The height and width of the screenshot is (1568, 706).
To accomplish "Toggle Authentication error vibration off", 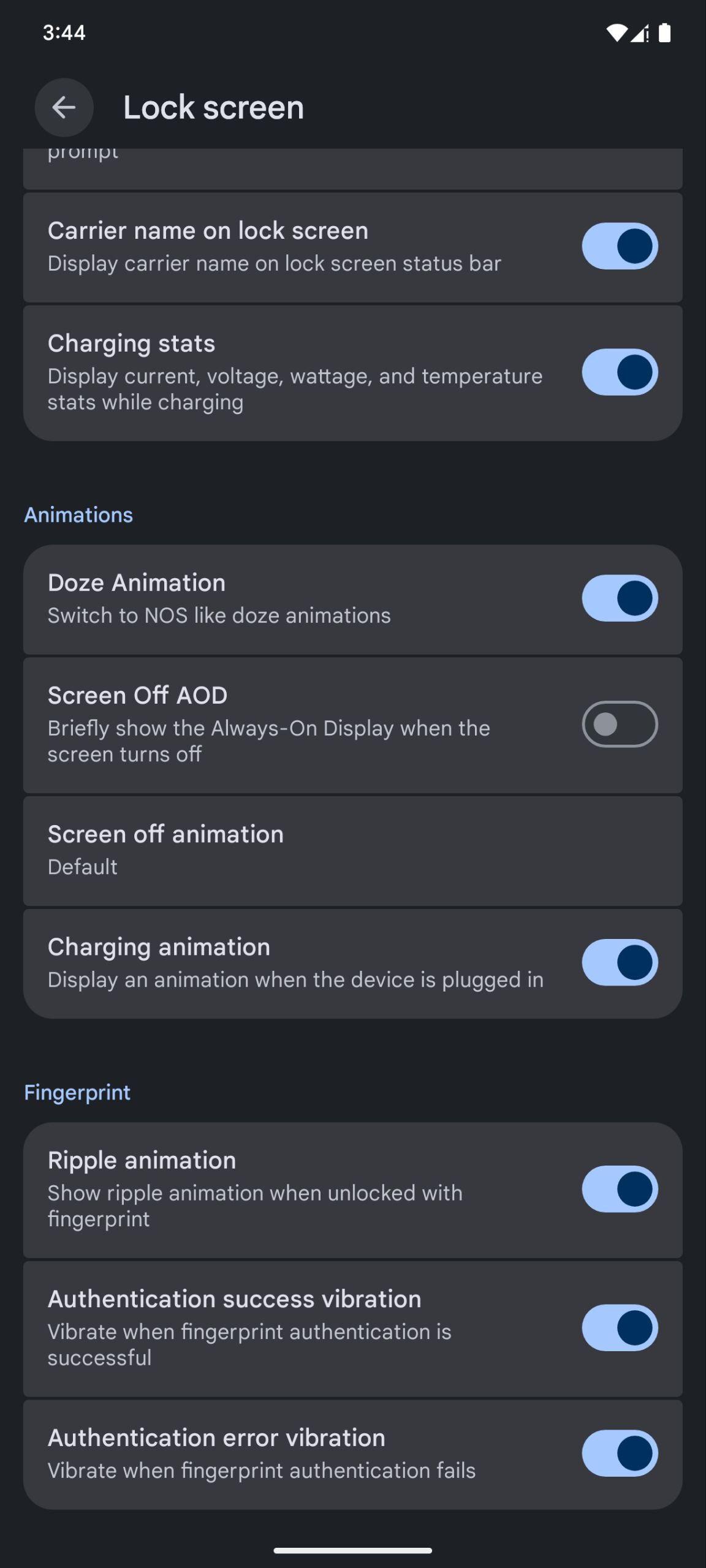I will (620, 1453).
